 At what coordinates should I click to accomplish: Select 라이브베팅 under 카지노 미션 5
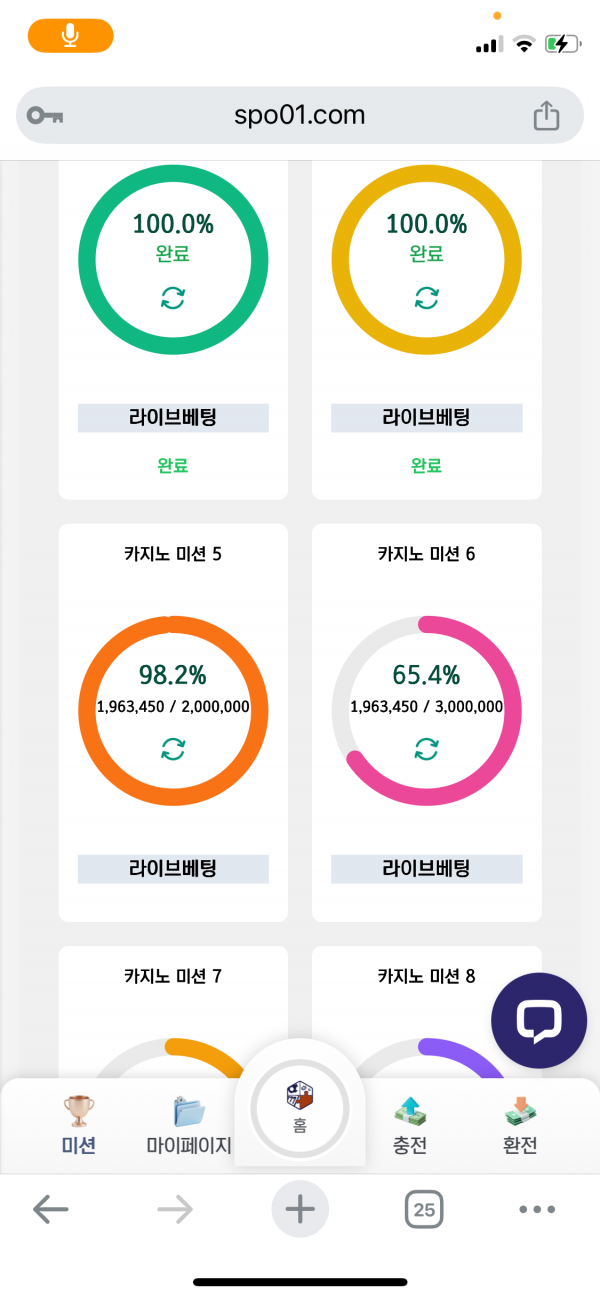click(173, 869)
